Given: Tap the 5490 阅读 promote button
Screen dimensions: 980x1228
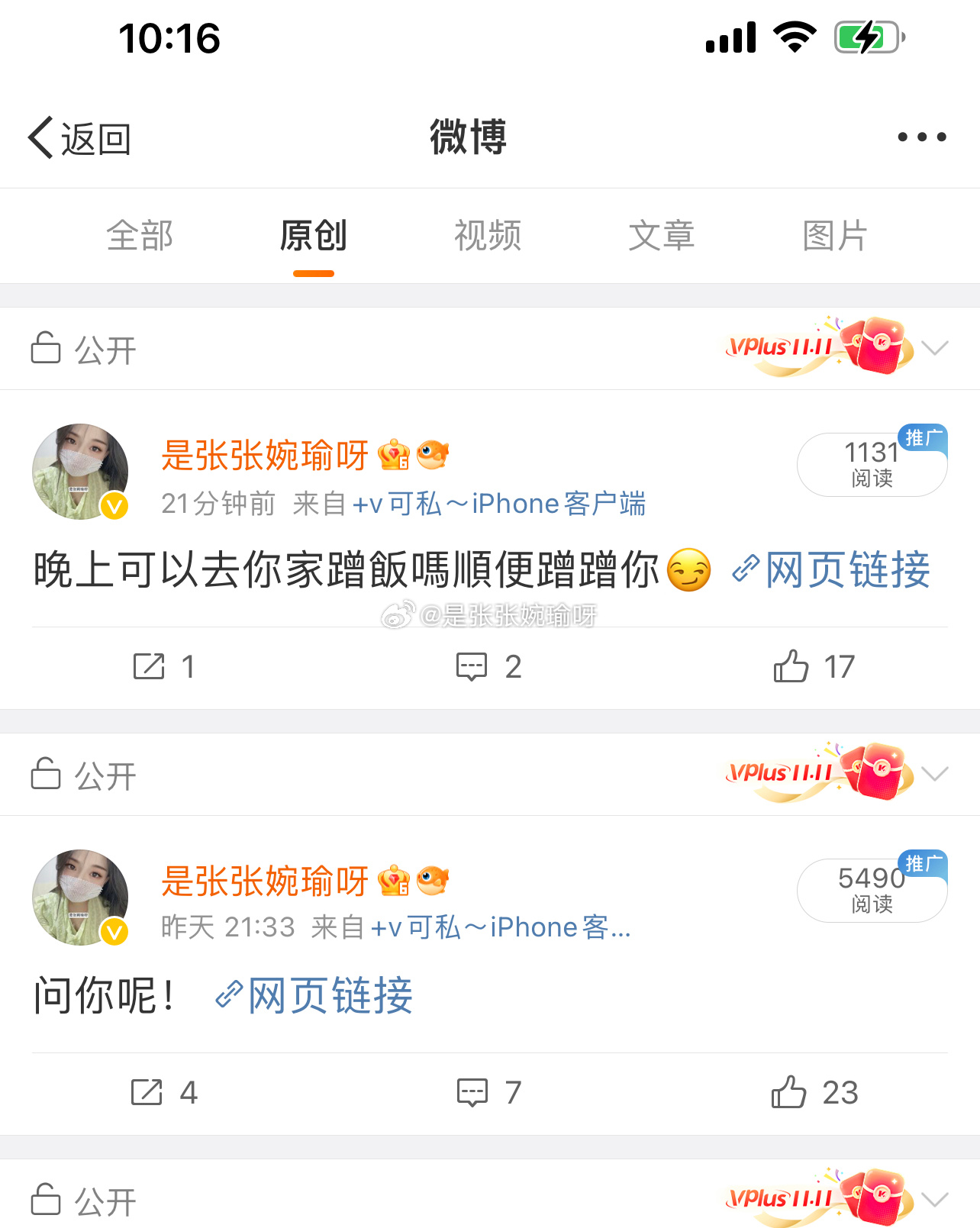Looking at the screenshot, I should [x=872, y=890].
